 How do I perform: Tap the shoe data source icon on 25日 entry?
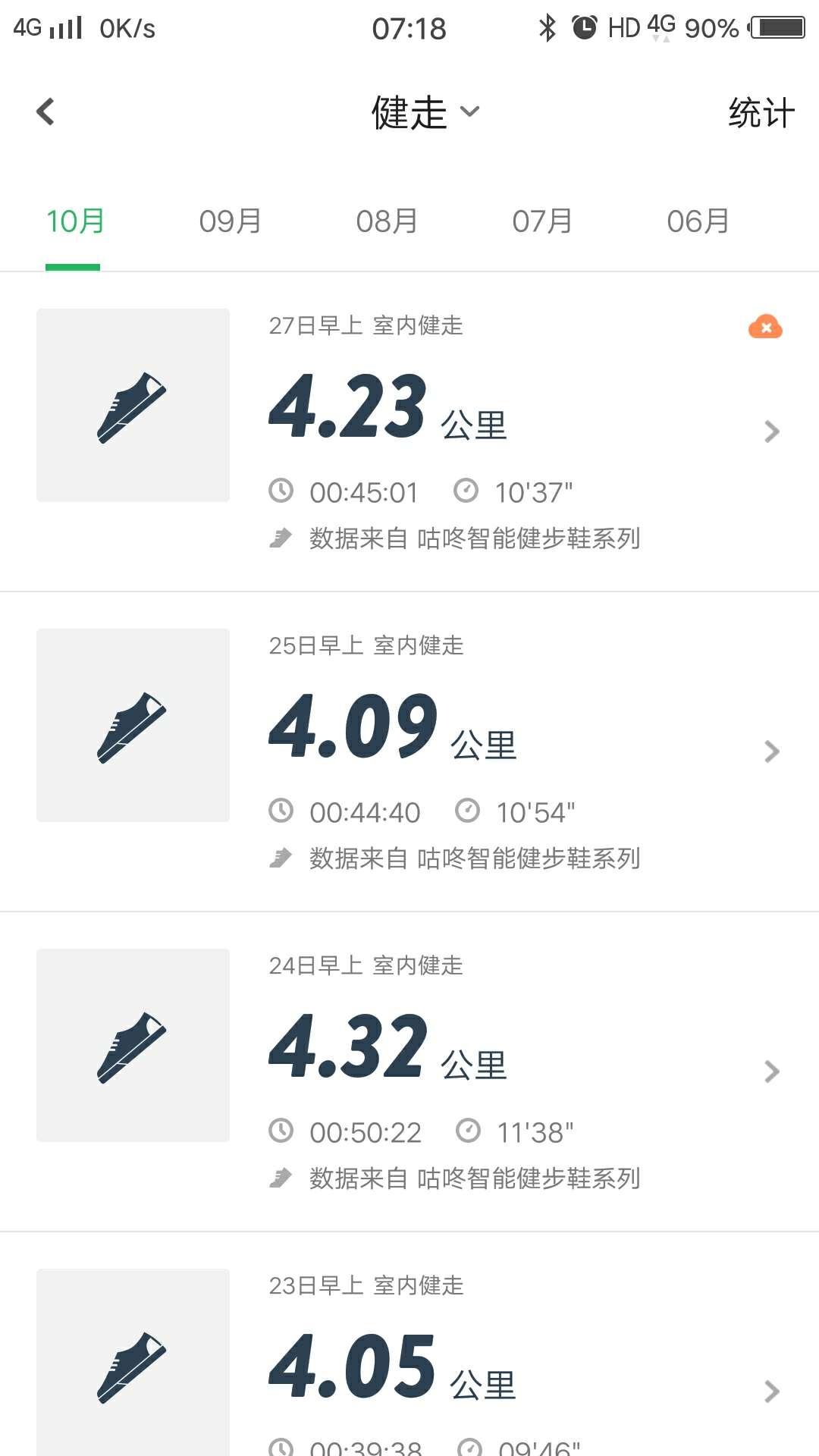coord(281,858)
